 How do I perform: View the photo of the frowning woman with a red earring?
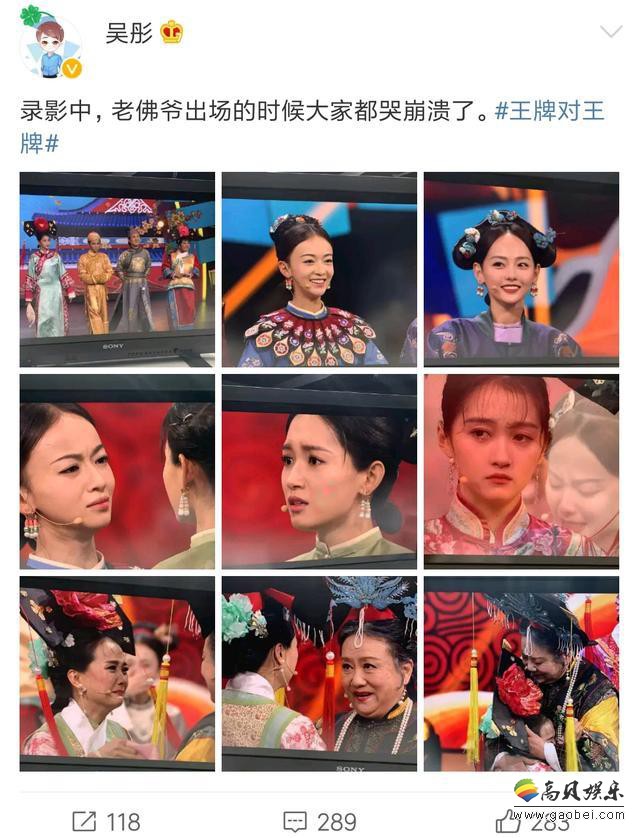(x=117, y=471)
